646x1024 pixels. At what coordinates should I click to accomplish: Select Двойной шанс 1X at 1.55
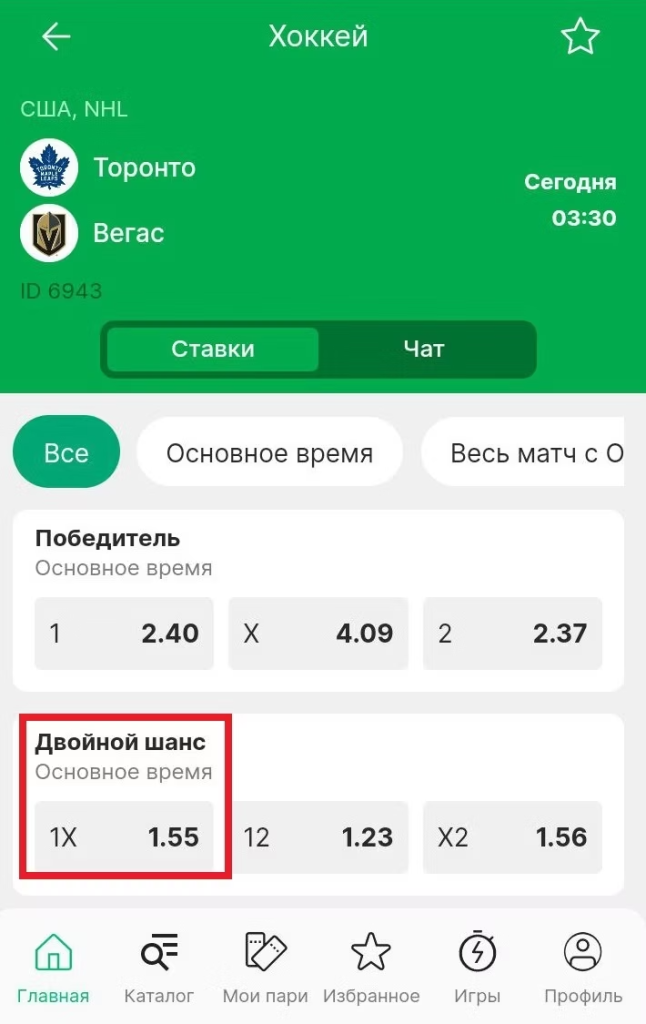(x=124, y=837)
